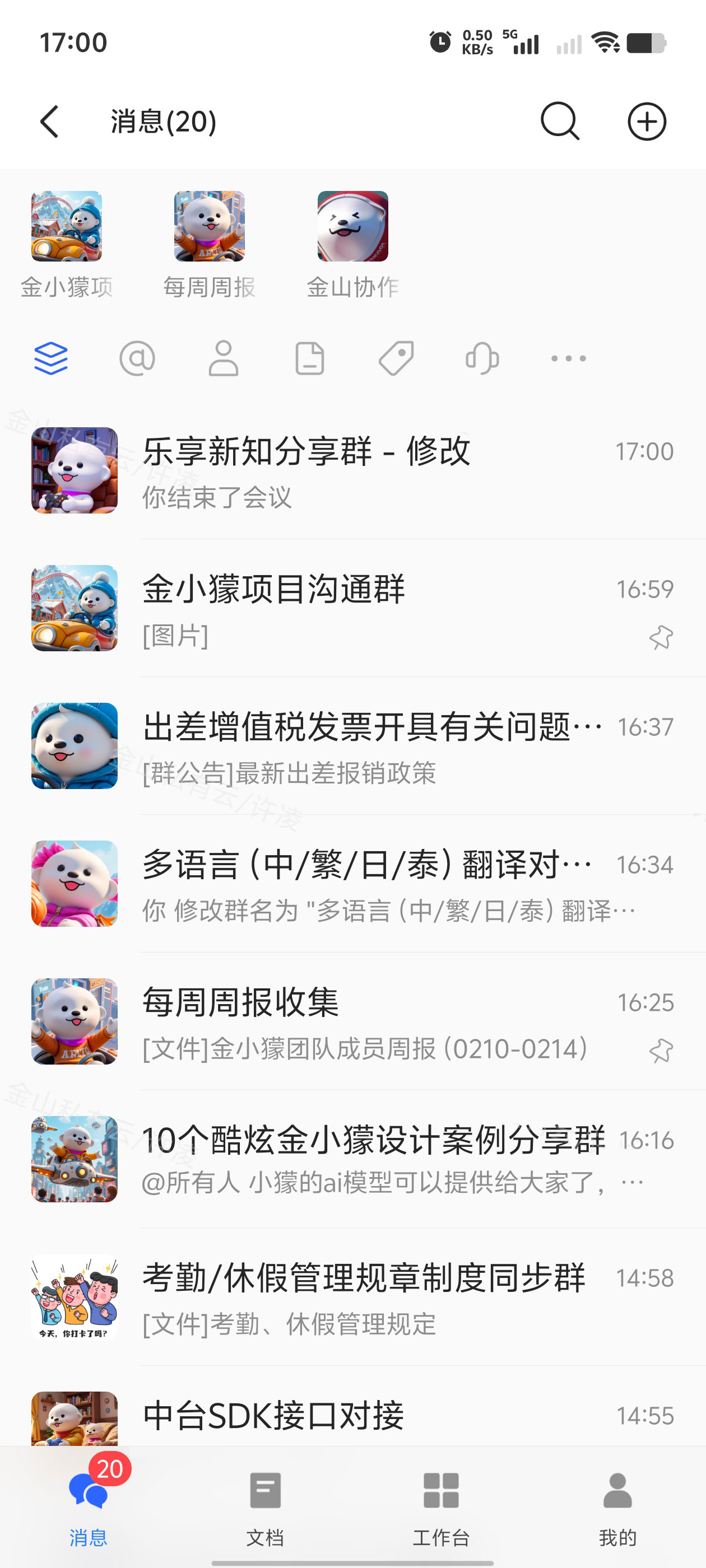Viewport: 706px width, 1568px height.
Task: Open the 每周周报收集 chat
Action: click(x=365, y=1021)
